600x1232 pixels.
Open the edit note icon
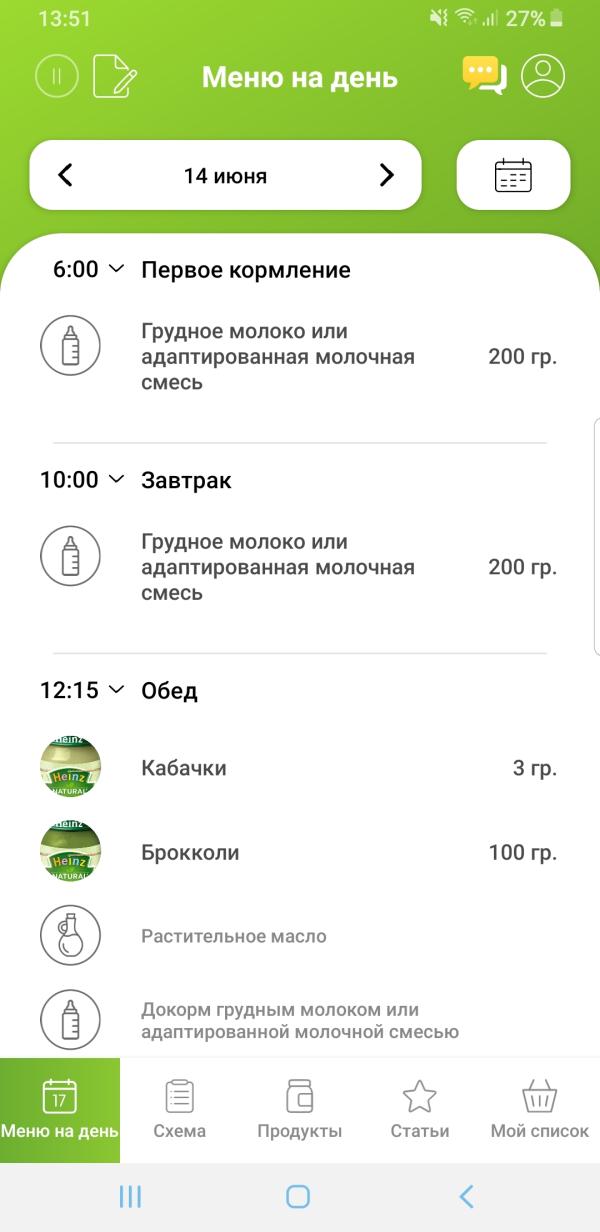click(x=114, y=76)
